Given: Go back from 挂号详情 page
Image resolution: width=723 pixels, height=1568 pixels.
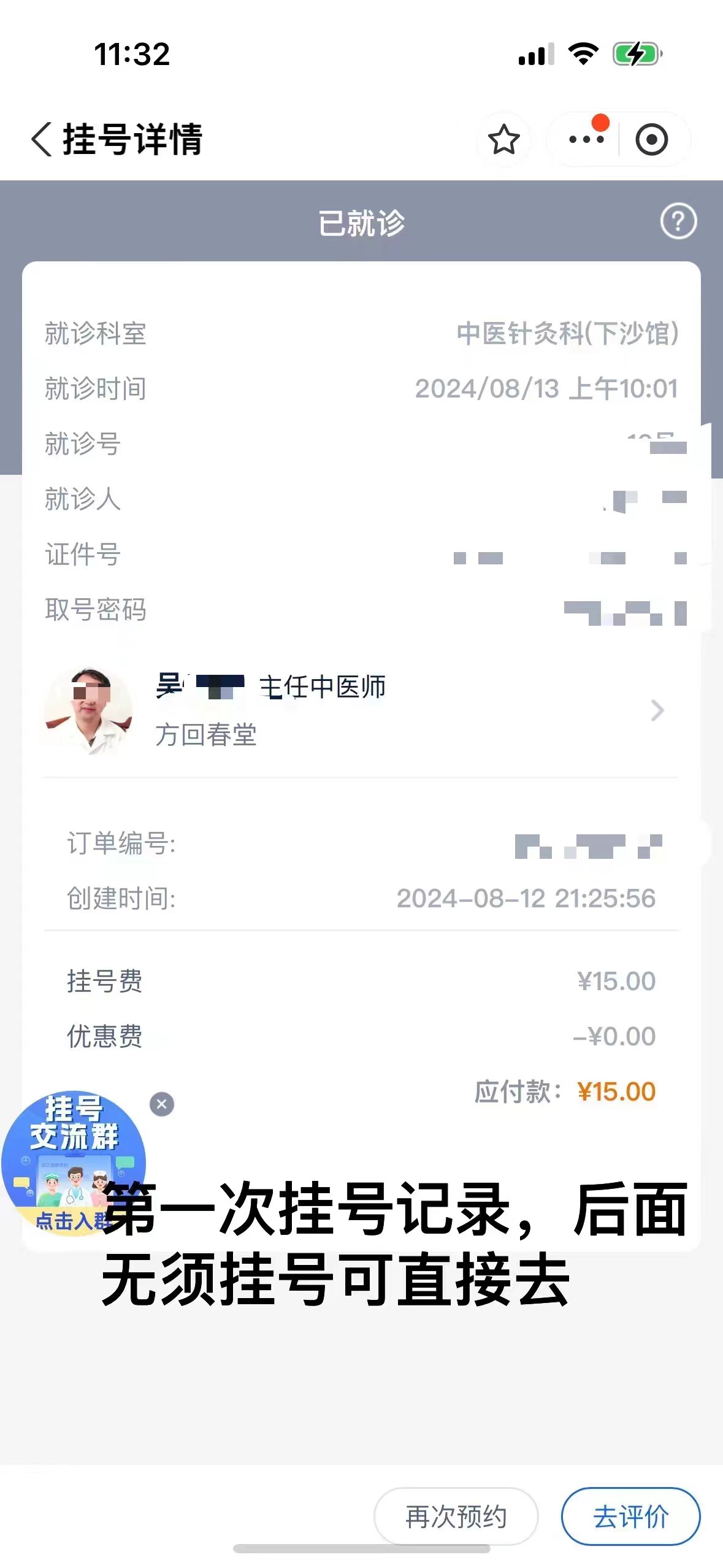Looking at the screenshot, I should point(42,139).
